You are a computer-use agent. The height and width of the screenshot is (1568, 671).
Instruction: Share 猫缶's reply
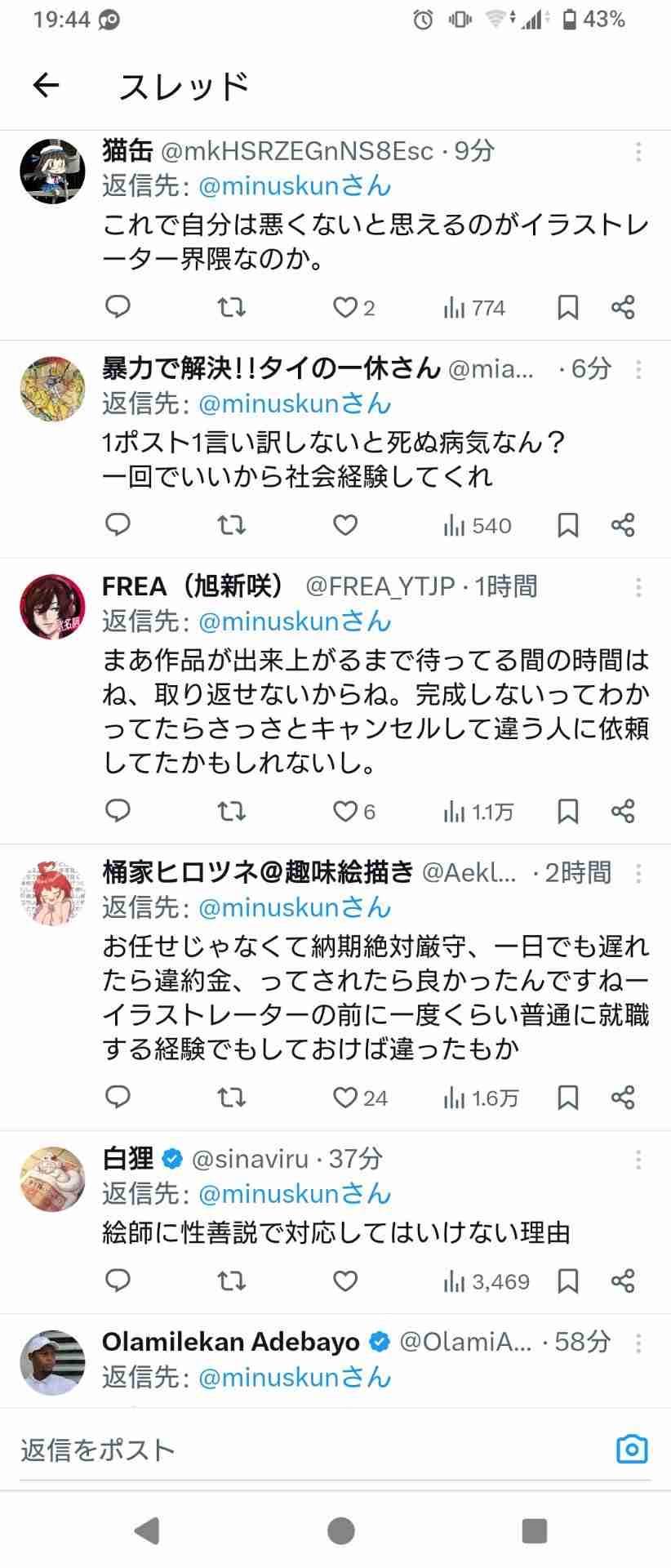point(623,307)
